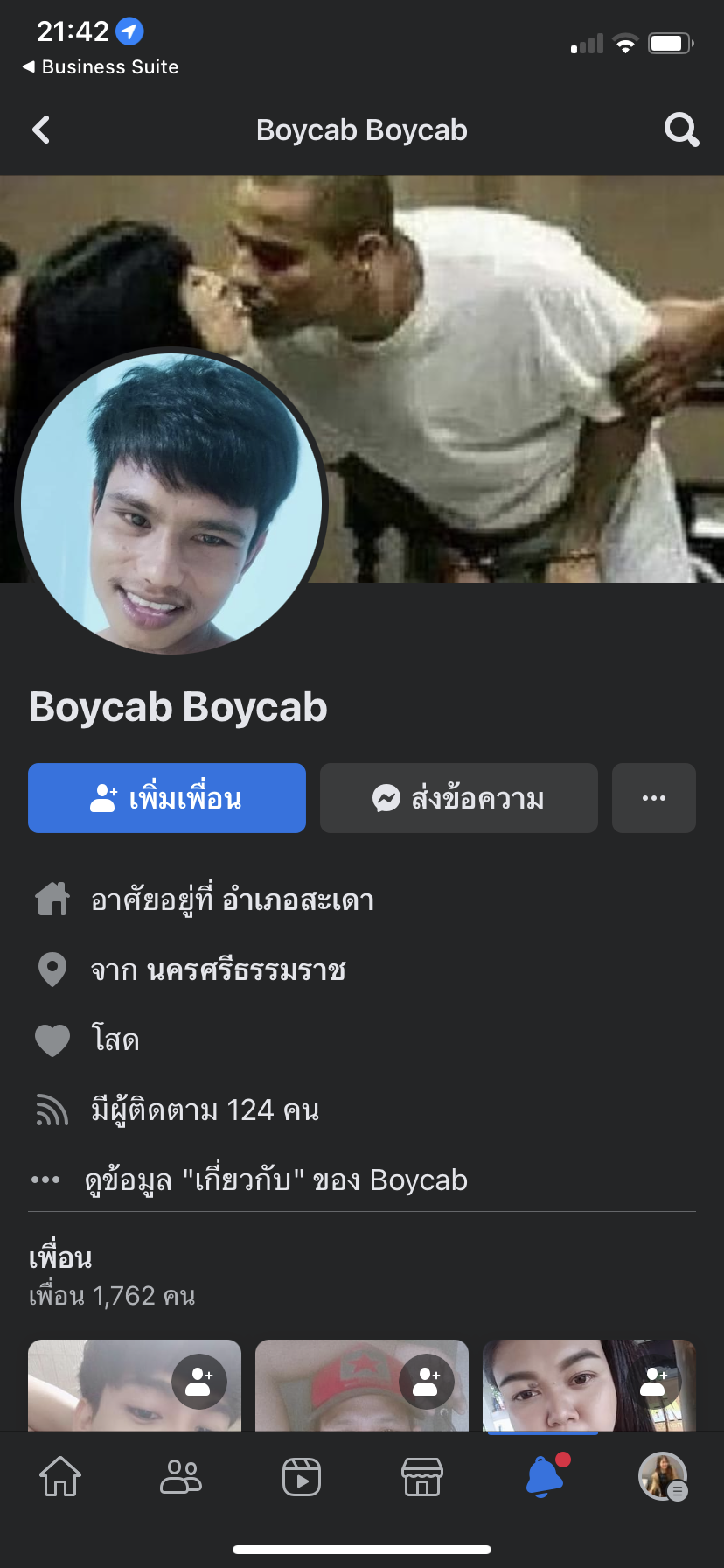Open the three-dot more options button

[653, 798]
